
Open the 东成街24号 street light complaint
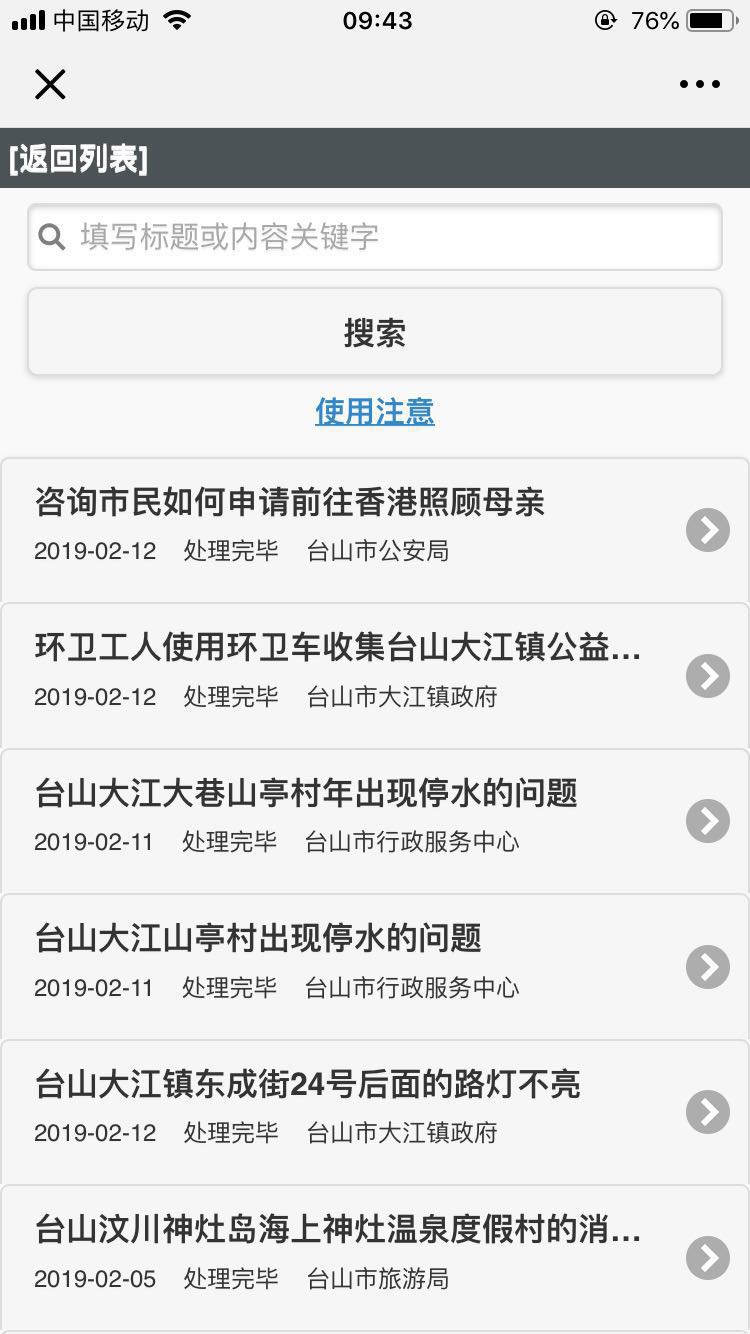375,1110
